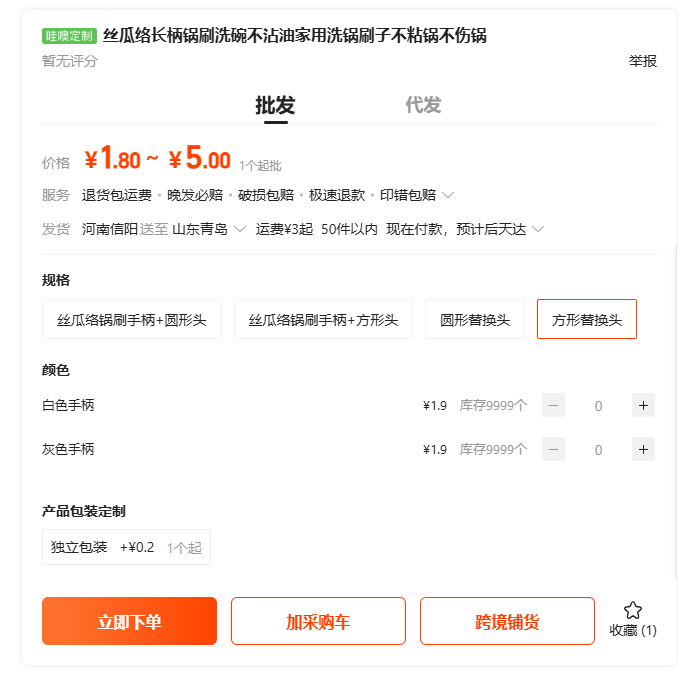Select the 圆形替换头 option
Screen dimensions: 678x691
click(x=475, y=320)
